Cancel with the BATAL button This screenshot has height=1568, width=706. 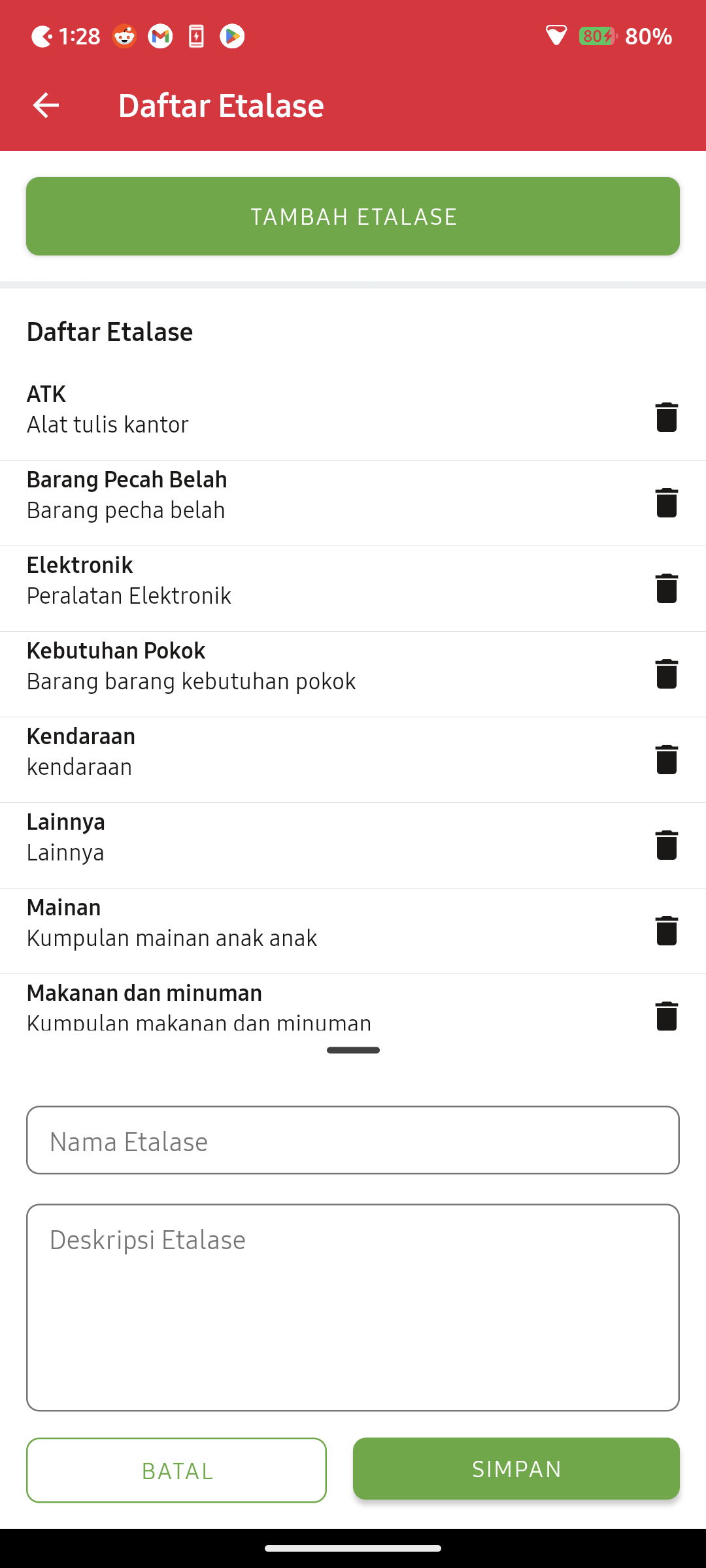click(x=176, y=1469)
